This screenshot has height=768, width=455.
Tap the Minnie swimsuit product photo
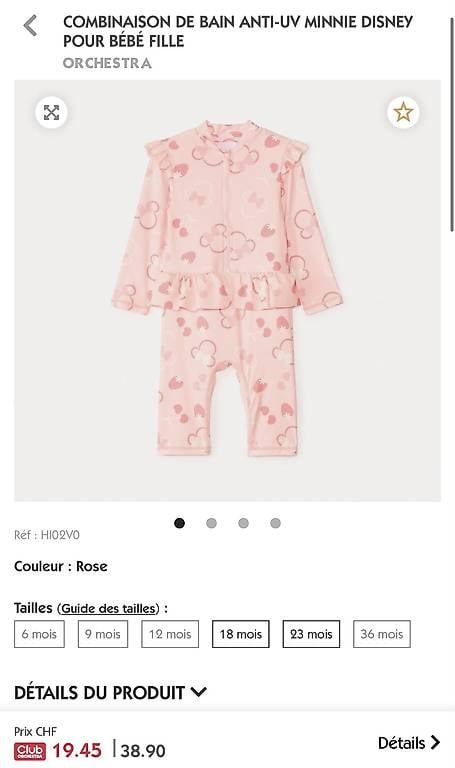pyautogui.click(x=227, y=290)
